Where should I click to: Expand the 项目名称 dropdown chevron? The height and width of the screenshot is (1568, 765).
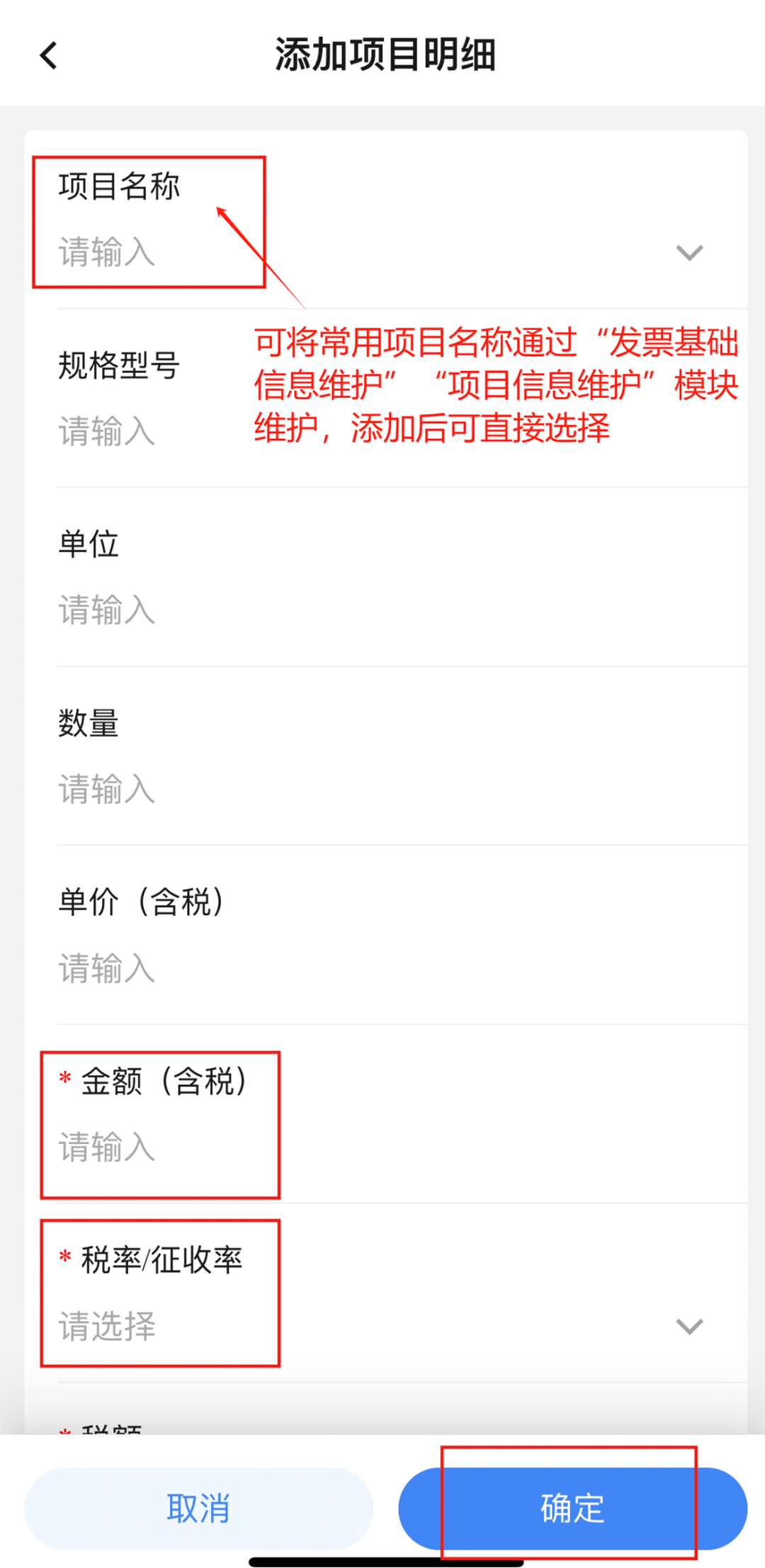click(x=689, y=253)
